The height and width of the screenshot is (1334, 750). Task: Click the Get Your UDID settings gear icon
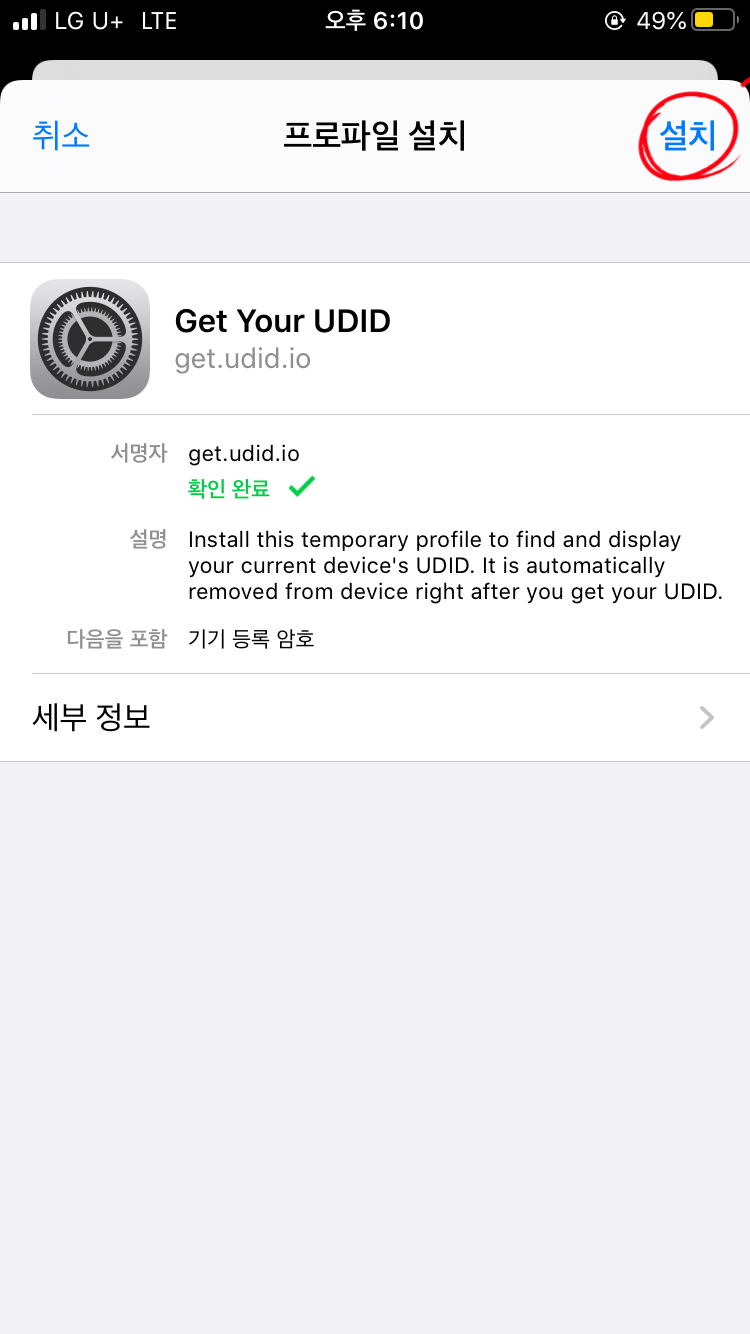click(x=90, y=338)
